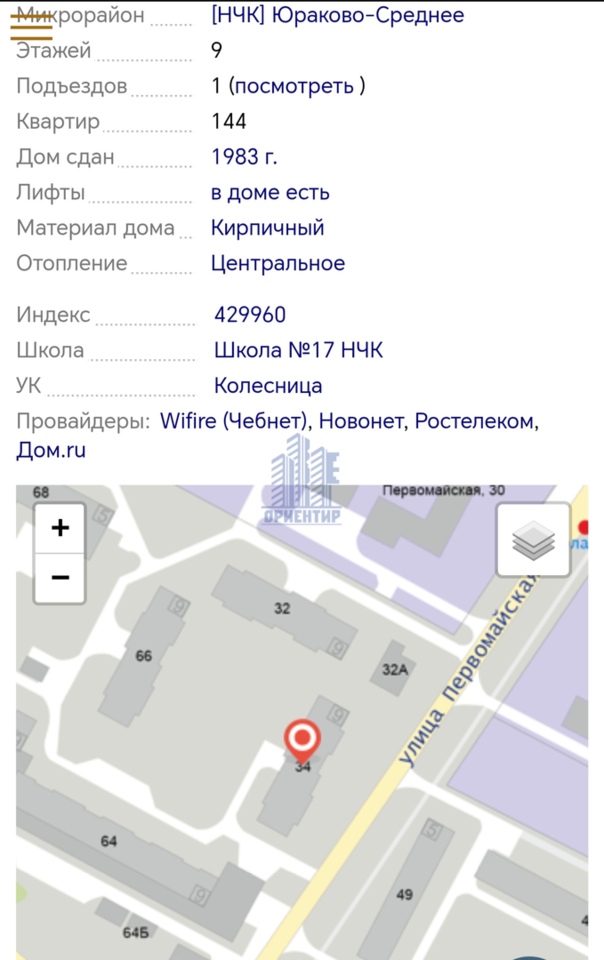Open the Колесница management company link
604x960 pixels.
coord(268,386)
